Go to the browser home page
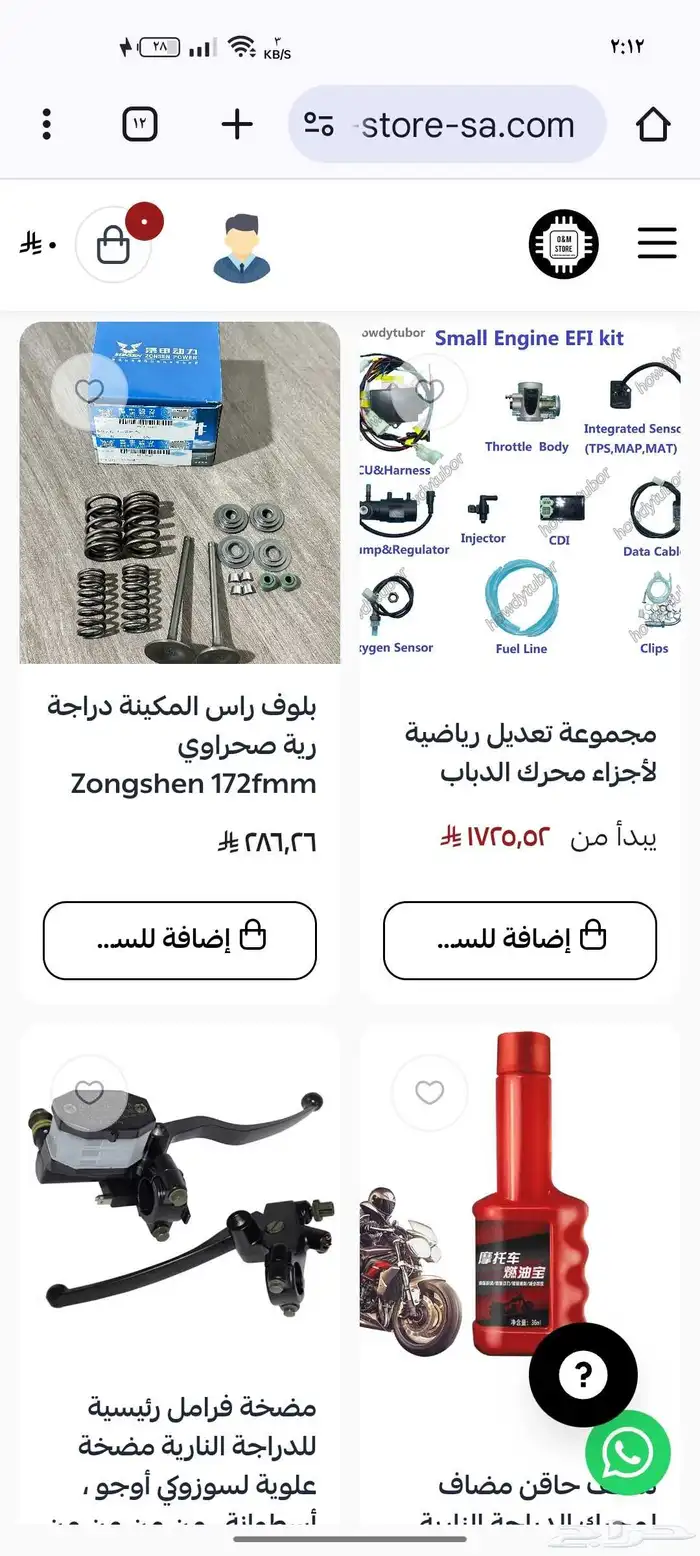 [653, 125]
